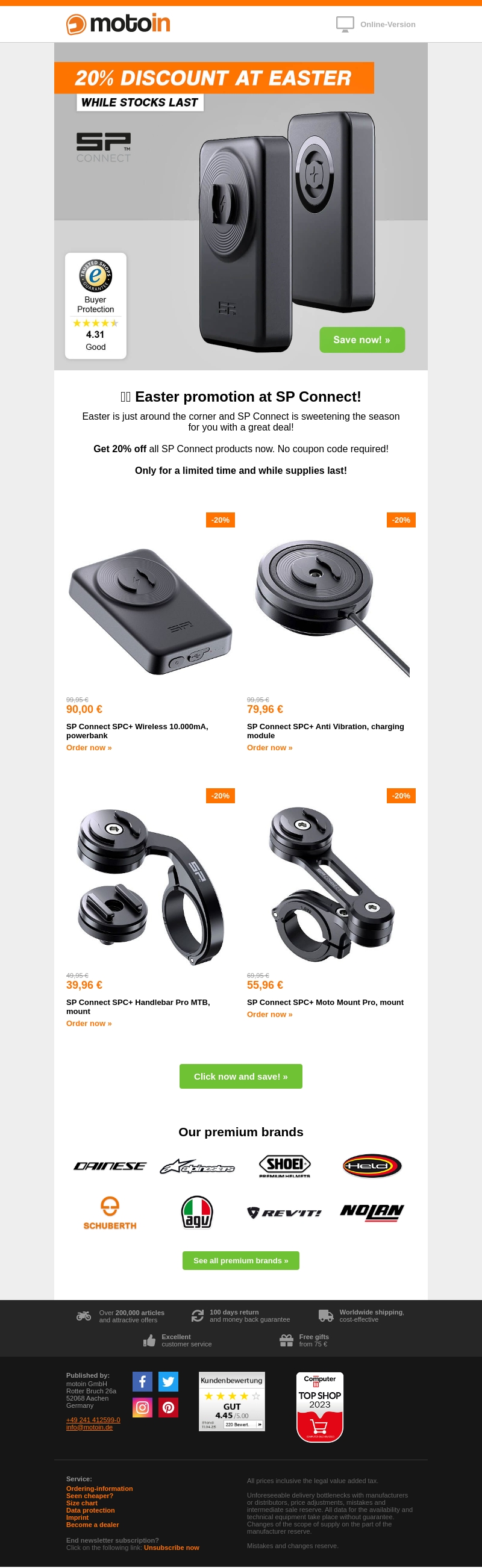
Task: Open motoin's Twitter profile
Action: click(x=168, y=1381)
